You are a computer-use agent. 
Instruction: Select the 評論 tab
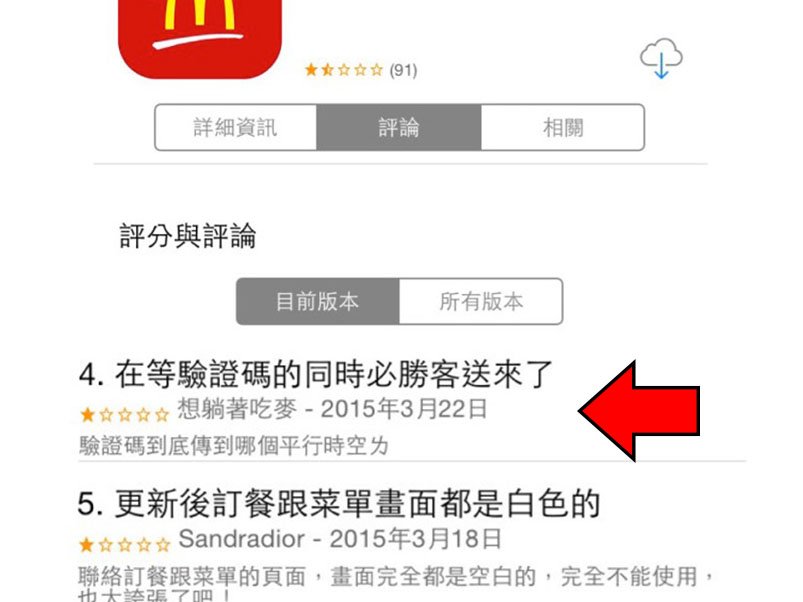[x=399, y=128]
